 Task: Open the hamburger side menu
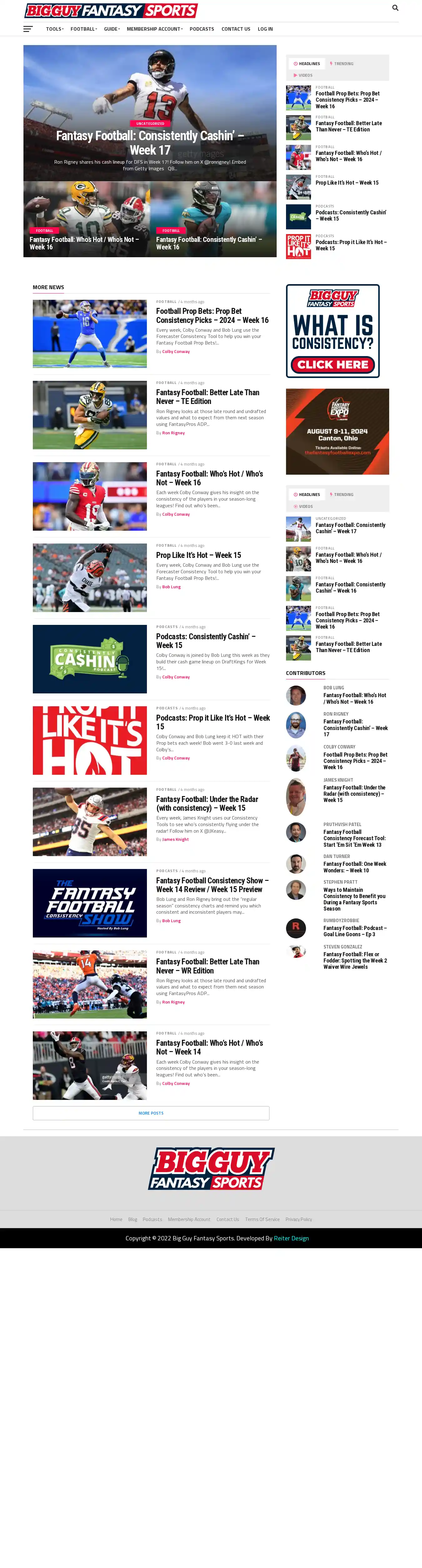[x=28, y=29]
